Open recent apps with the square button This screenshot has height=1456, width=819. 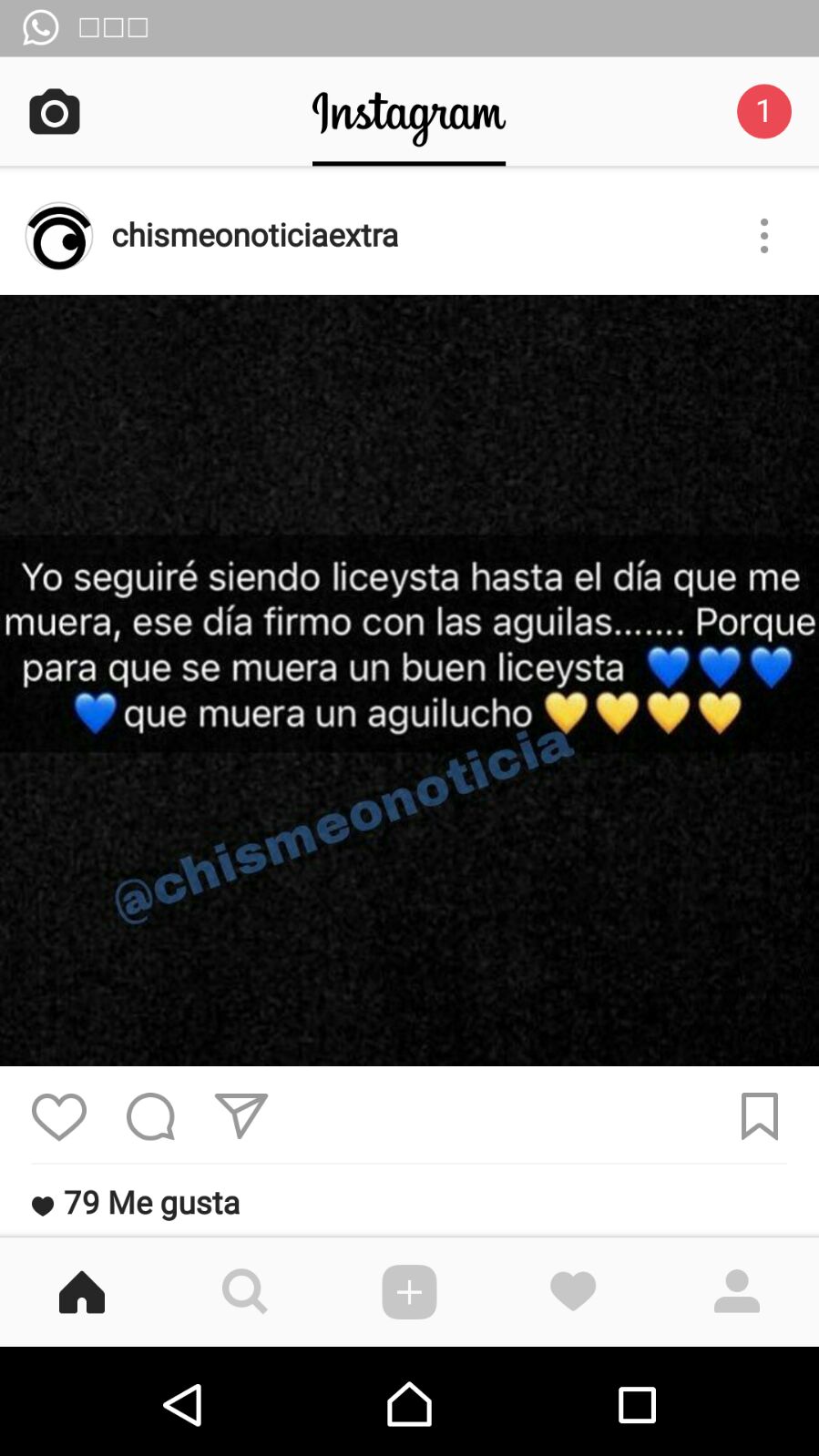637,1404
